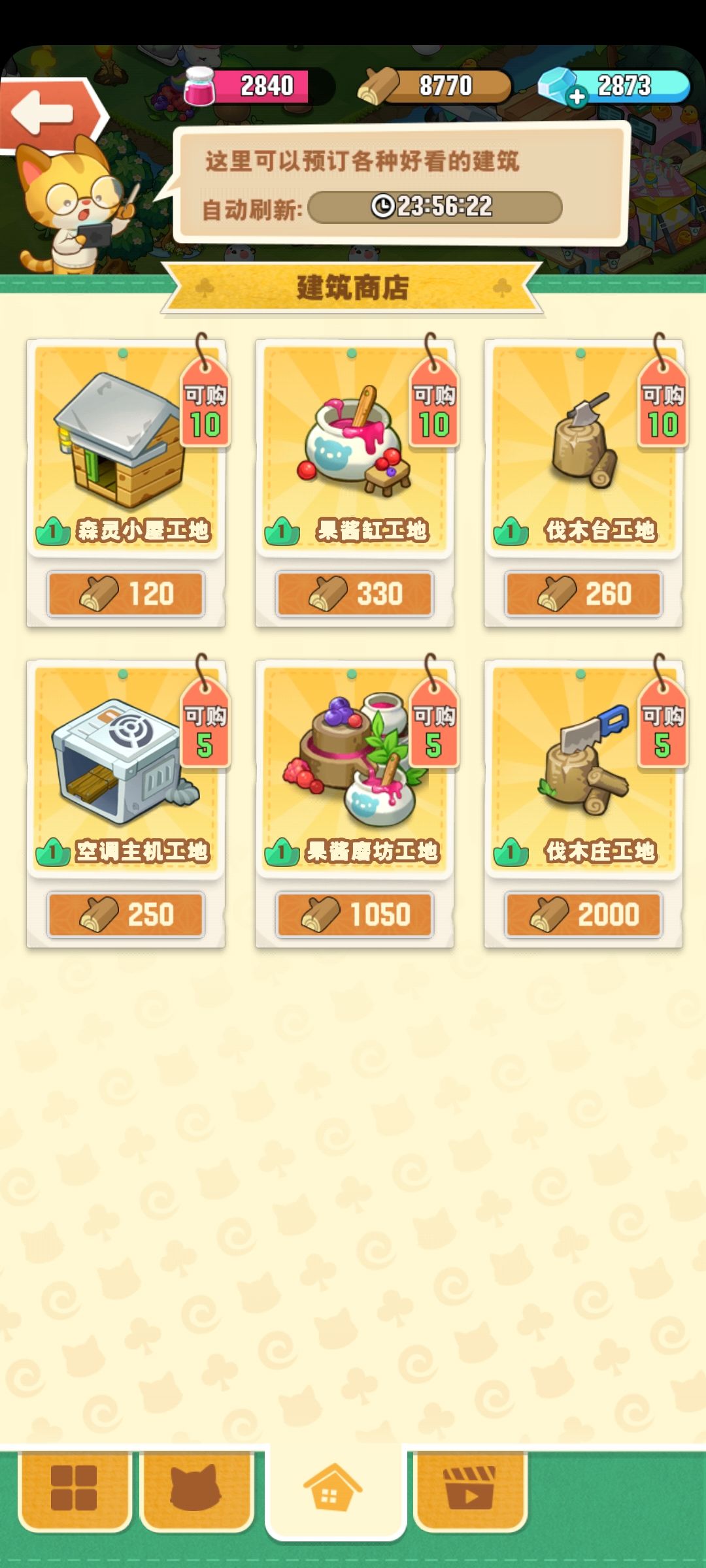Buy 果酱磨坊工地 for 1050 wood

[354, 915]
